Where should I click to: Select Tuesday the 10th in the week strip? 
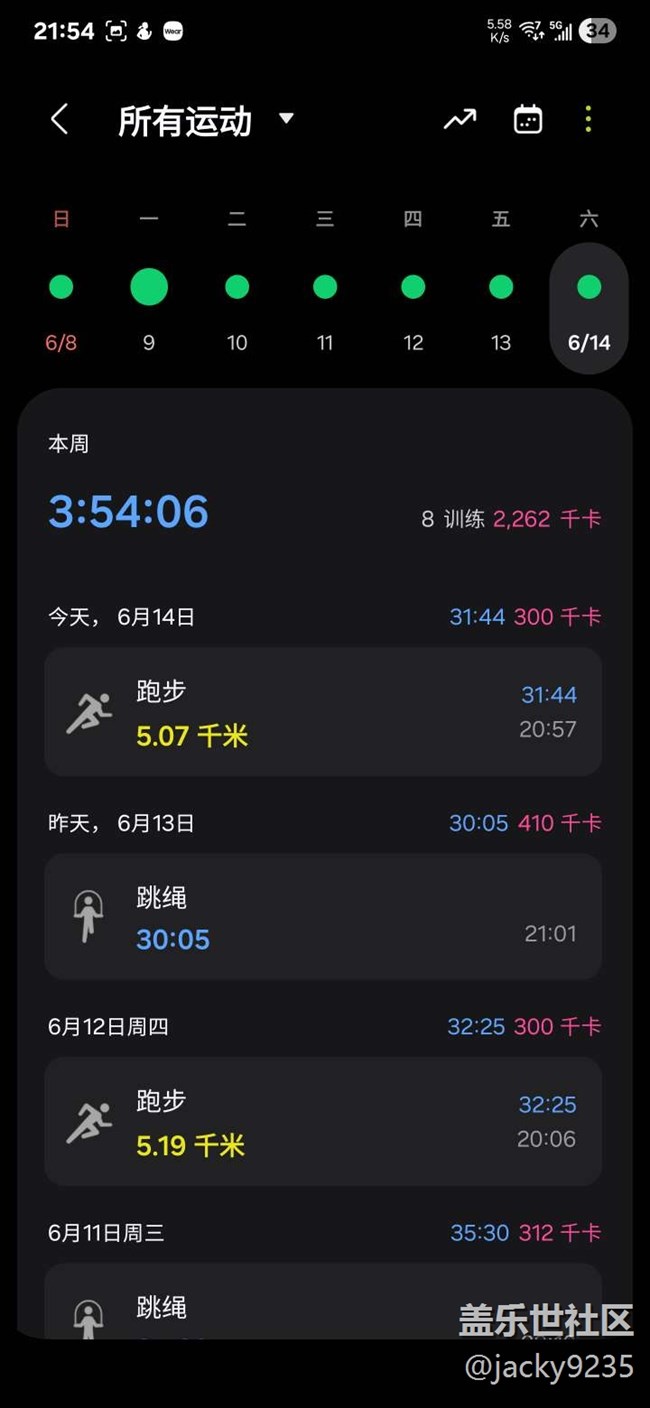click(x=237, y=288)
